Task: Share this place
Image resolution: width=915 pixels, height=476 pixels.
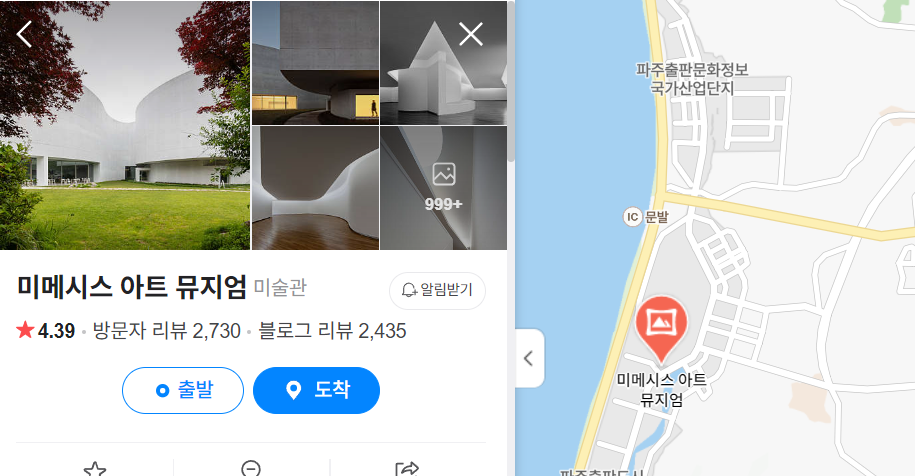Action: (407, 468)
